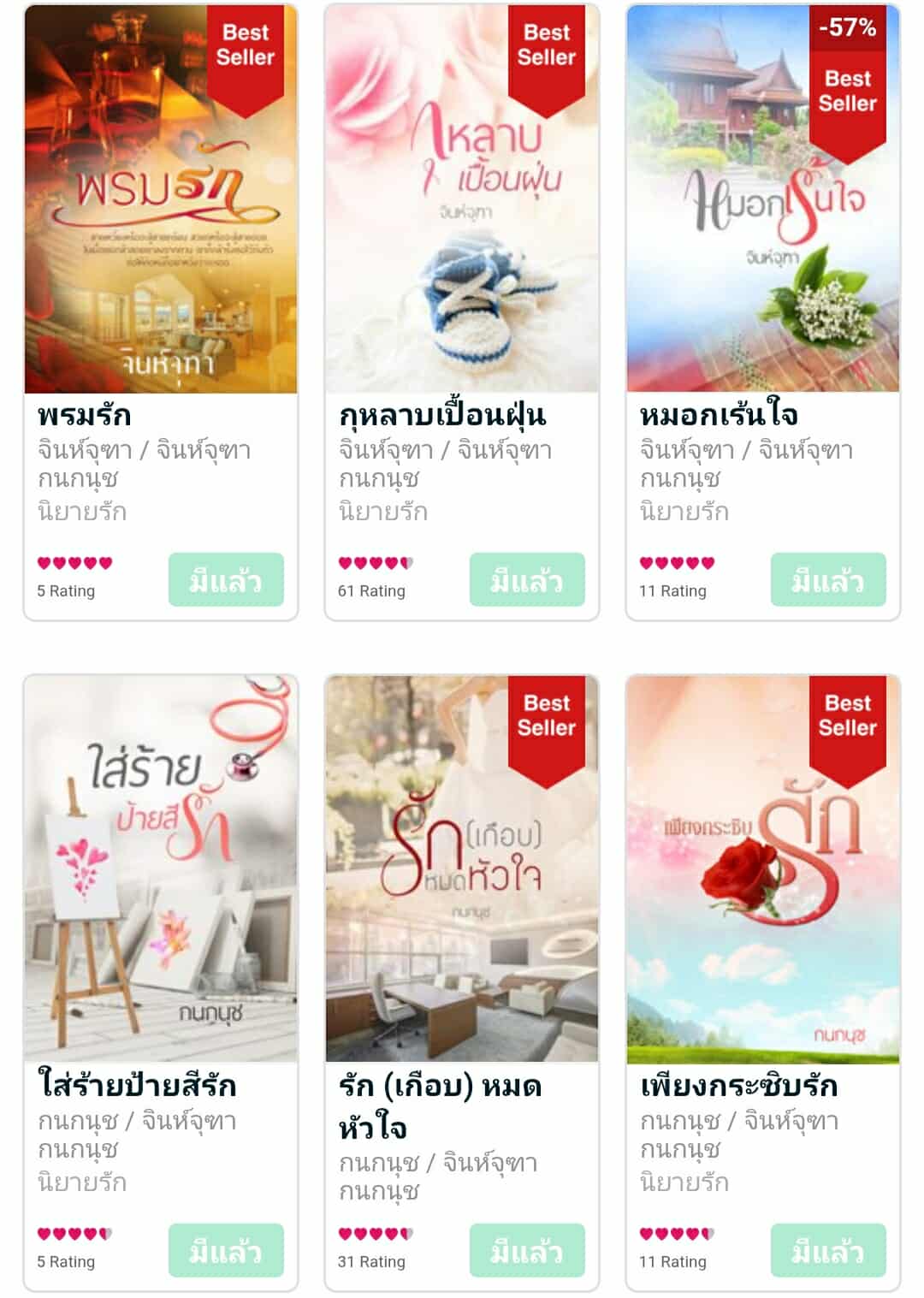The height and width of the screenshot is (1298, 924).
Task: Tap มีแล้ว button under หมอกเร้นใจ
Action: tap(828, 580)
